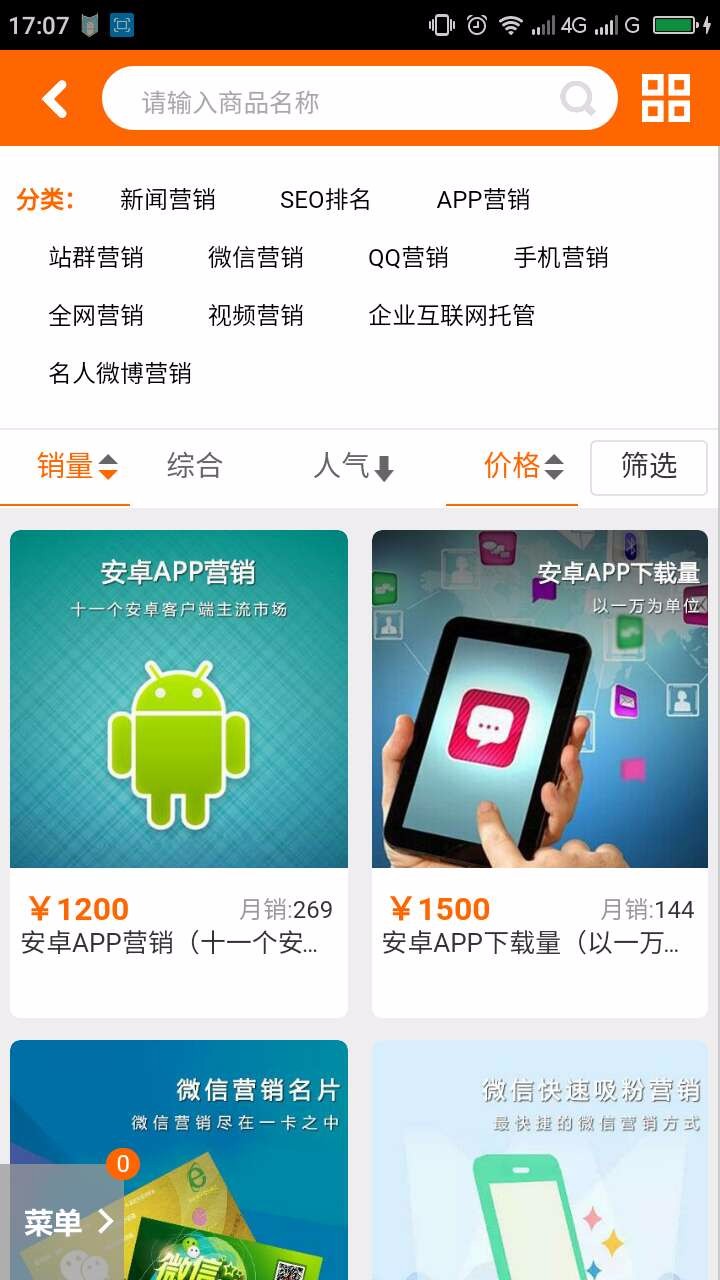Switch to 综合 sorting
Screen dimensions: 720x1280
click(x=195, y=466)
